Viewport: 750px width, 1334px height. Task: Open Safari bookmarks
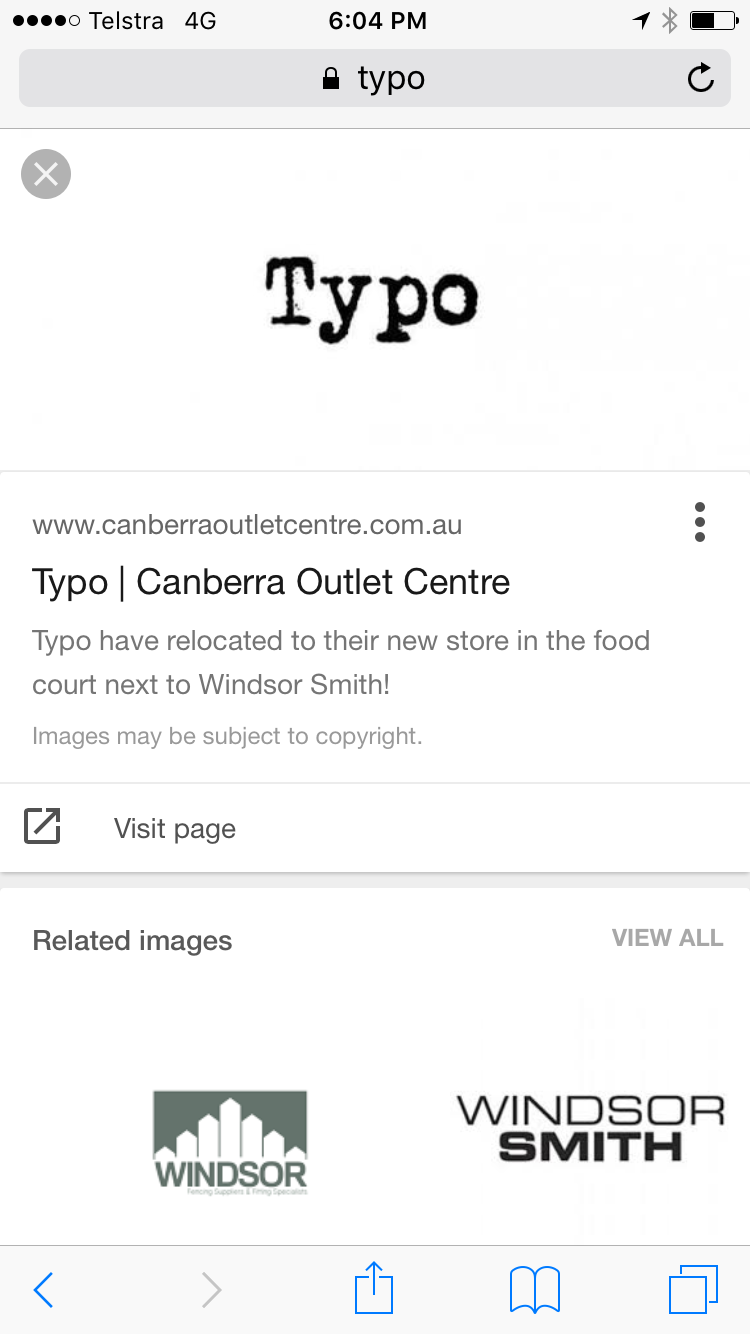534,1290
